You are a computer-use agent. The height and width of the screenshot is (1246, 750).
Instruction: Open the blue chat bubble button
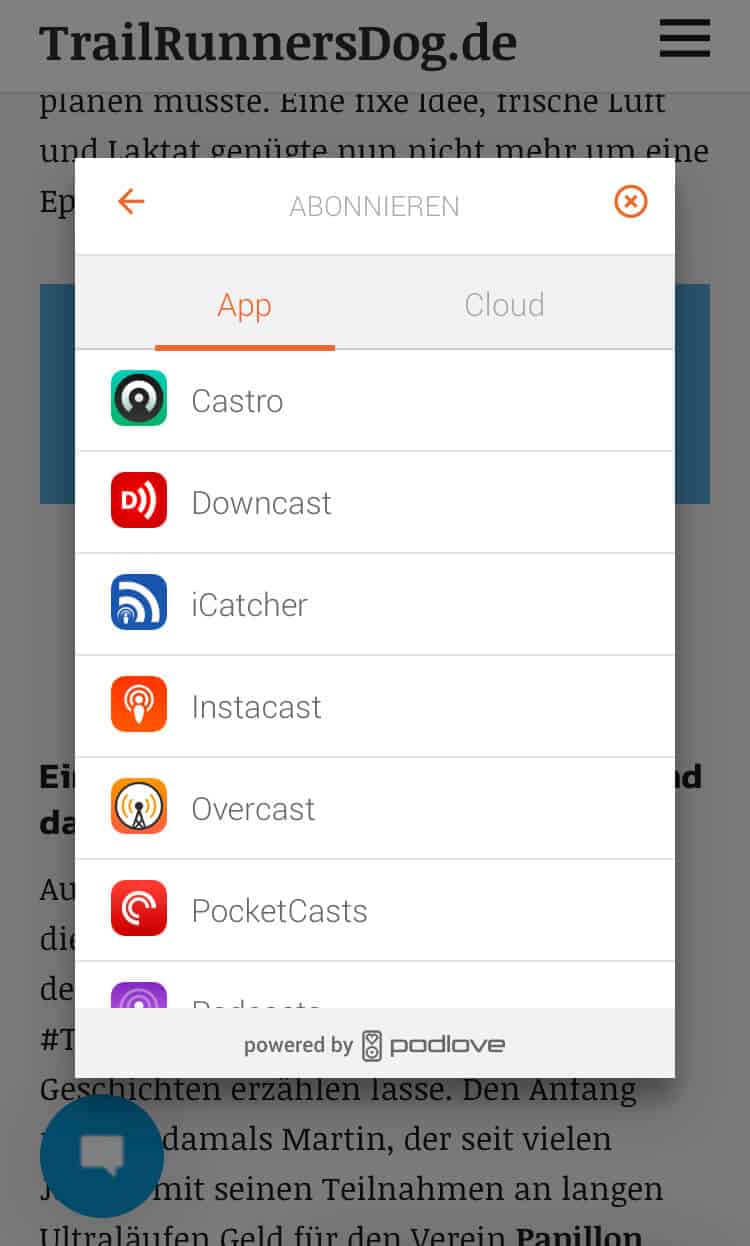(101, 1155)
